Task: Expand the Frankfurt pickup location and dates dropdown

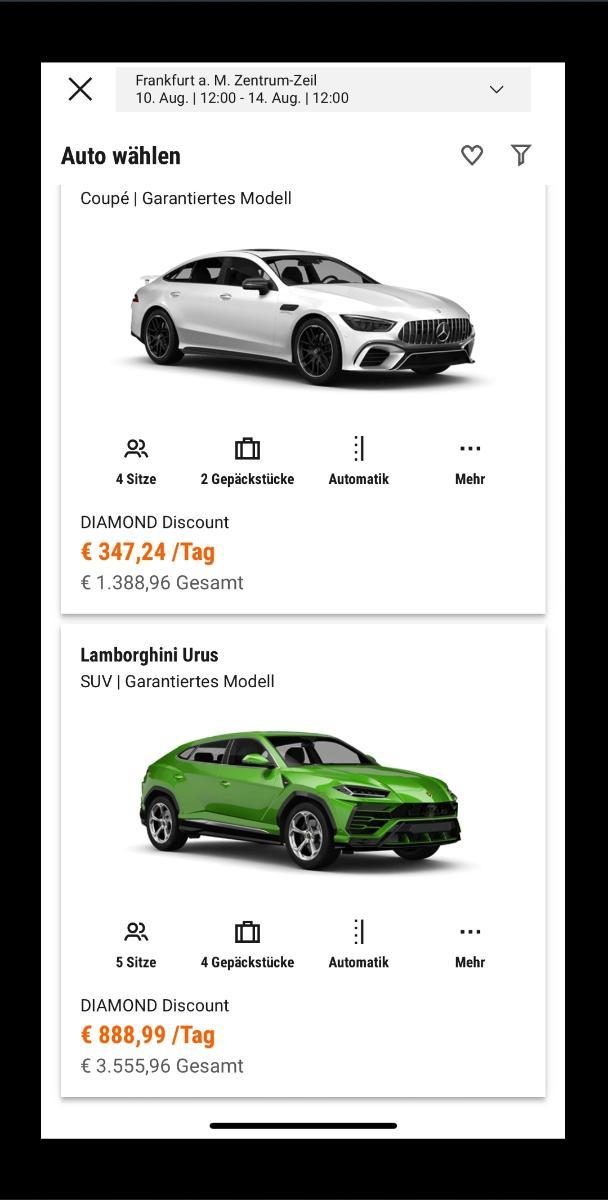Action: click(496, 89)
